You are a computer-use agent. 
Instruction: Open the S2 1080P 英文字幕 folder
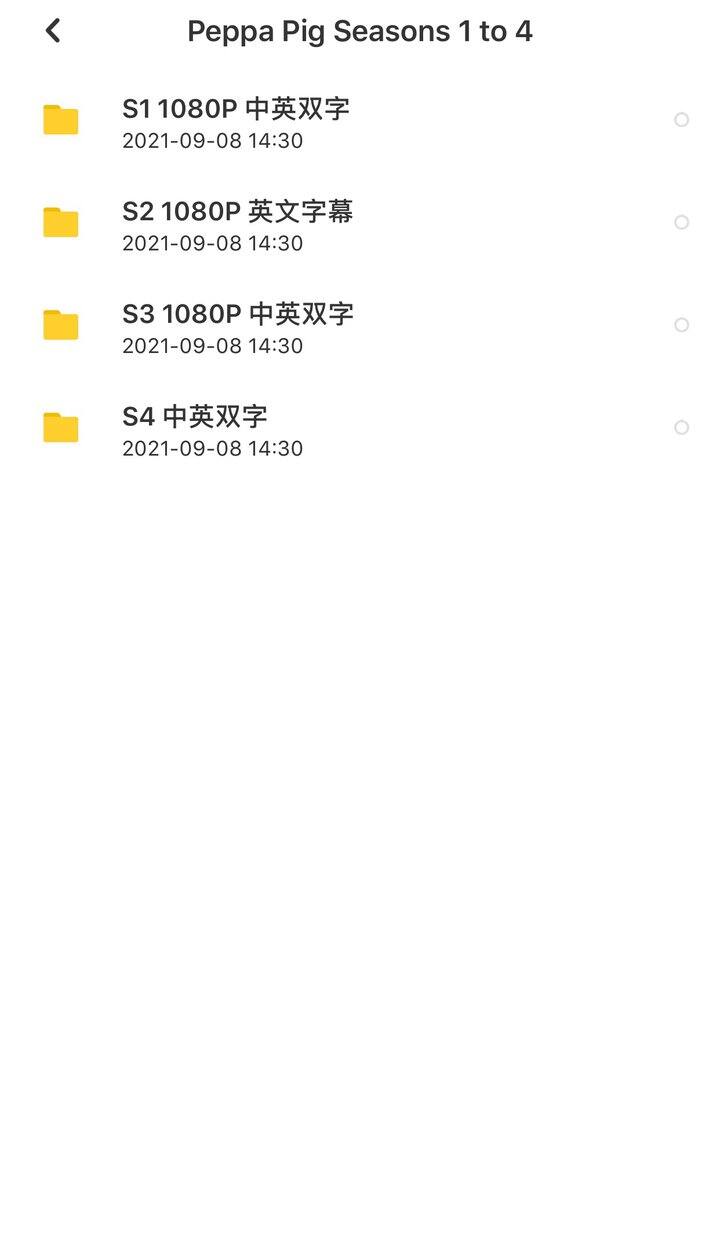pos(360,223)
